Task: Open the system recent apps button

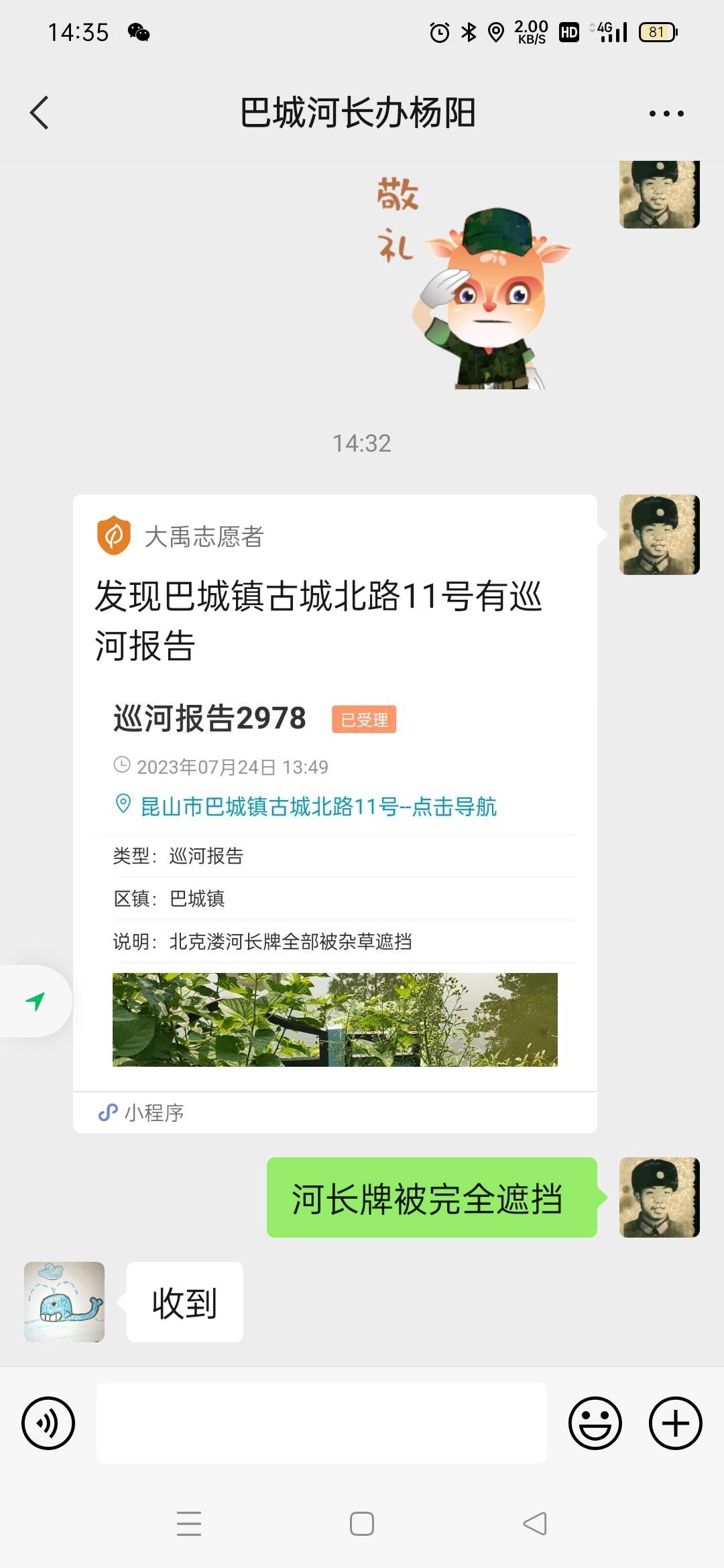Action: [189, 1524]
